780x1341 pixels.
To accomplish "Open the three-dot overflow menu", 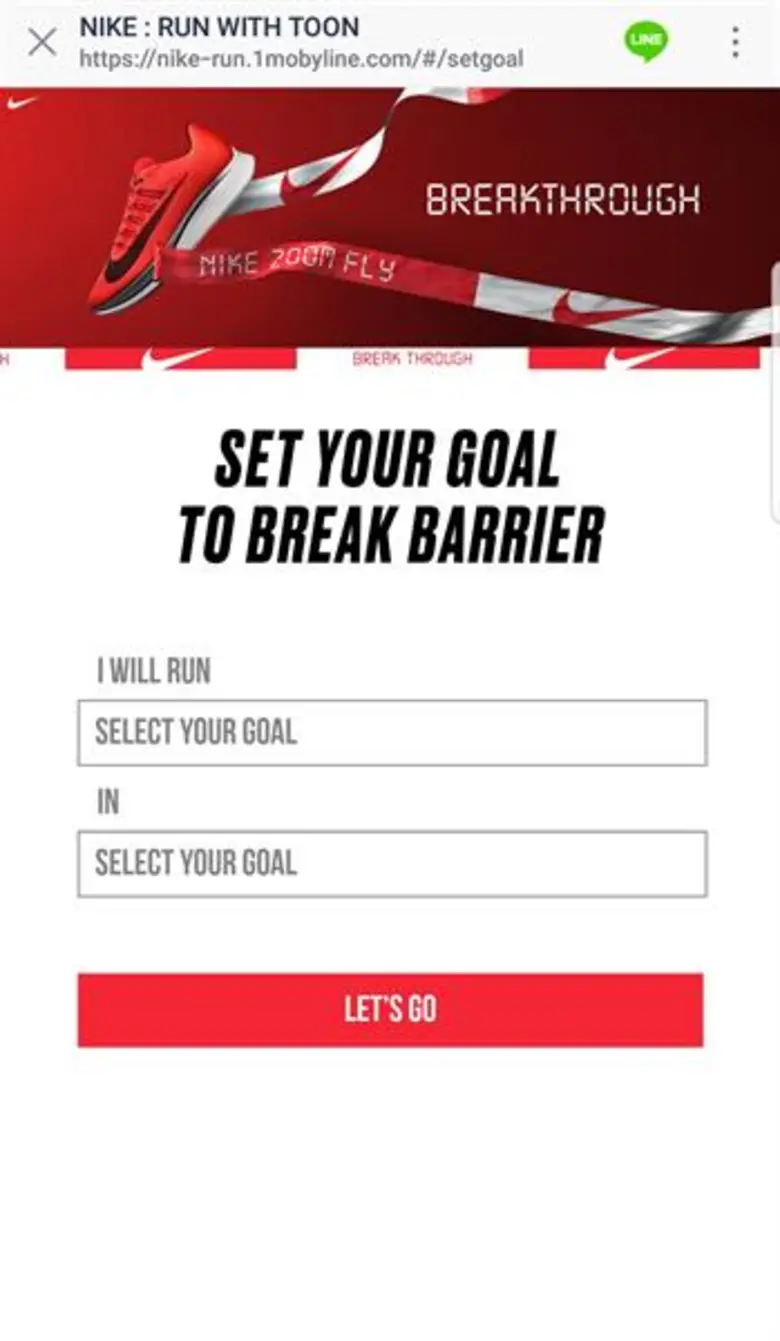I will click(735, 42).
